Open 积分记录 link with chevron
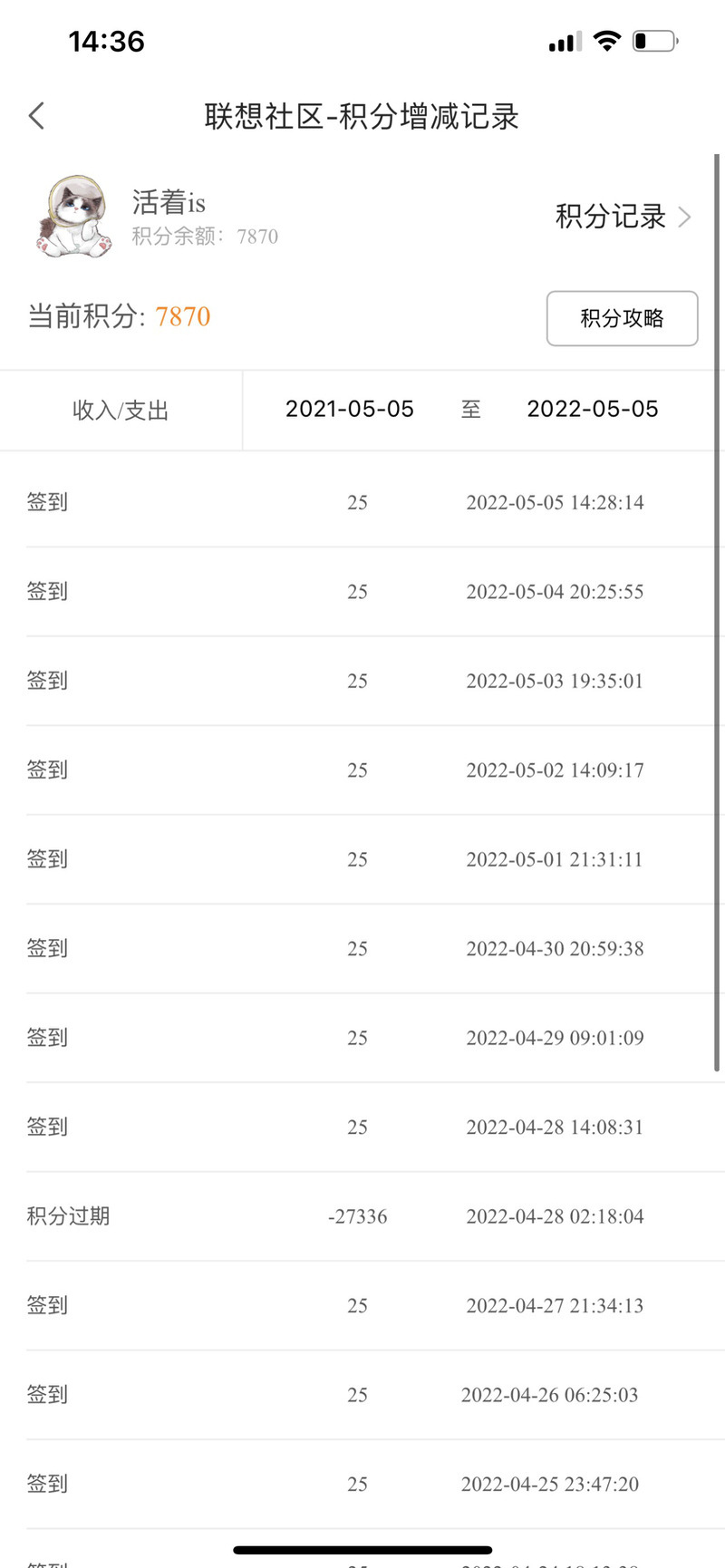This screenshot has width=725, height=1568. [x=623, y=217]
